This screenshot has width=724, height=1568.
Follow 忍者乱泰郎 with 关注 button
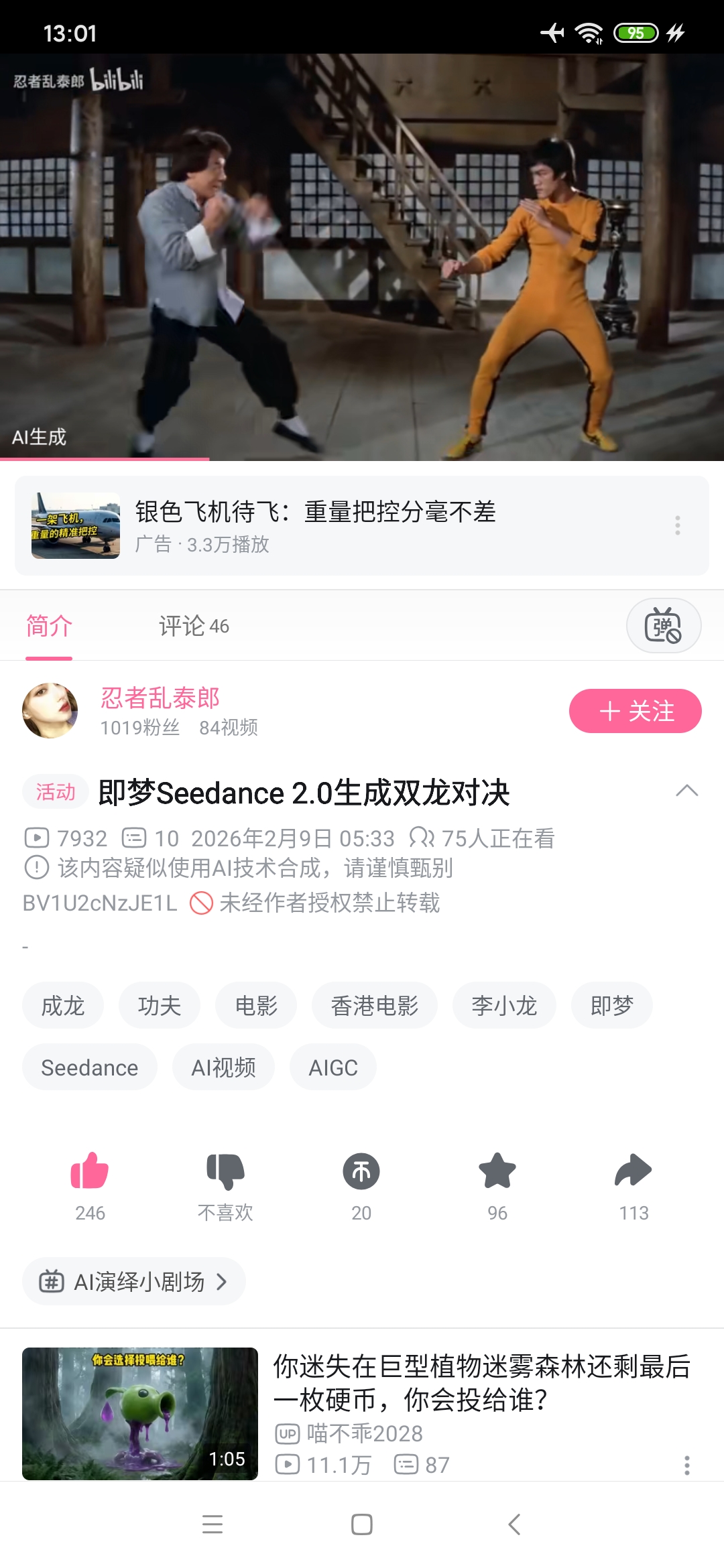(x=635, y=711)
